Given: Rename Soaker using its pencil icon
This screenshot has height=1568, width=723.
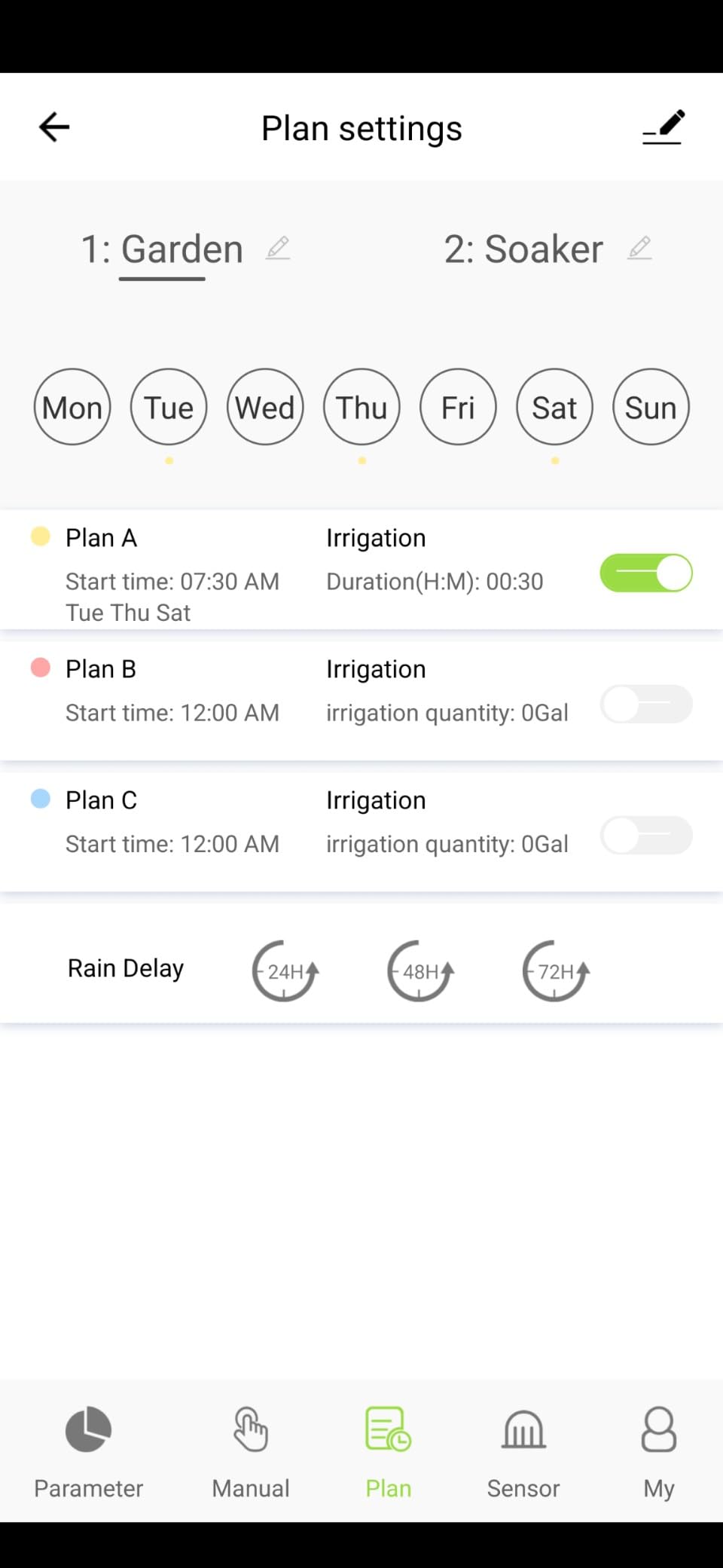Looking at the screenshot, I should 640,249.
